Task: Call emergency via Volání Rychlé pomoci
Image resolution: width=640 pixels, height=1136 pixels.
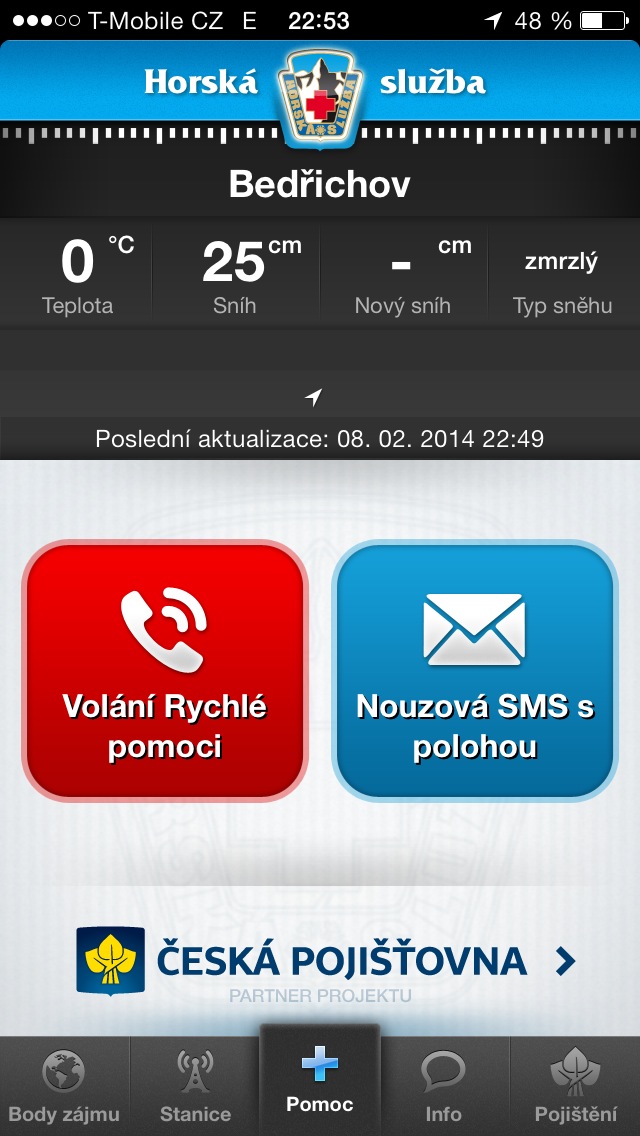Action: [165, 670]
